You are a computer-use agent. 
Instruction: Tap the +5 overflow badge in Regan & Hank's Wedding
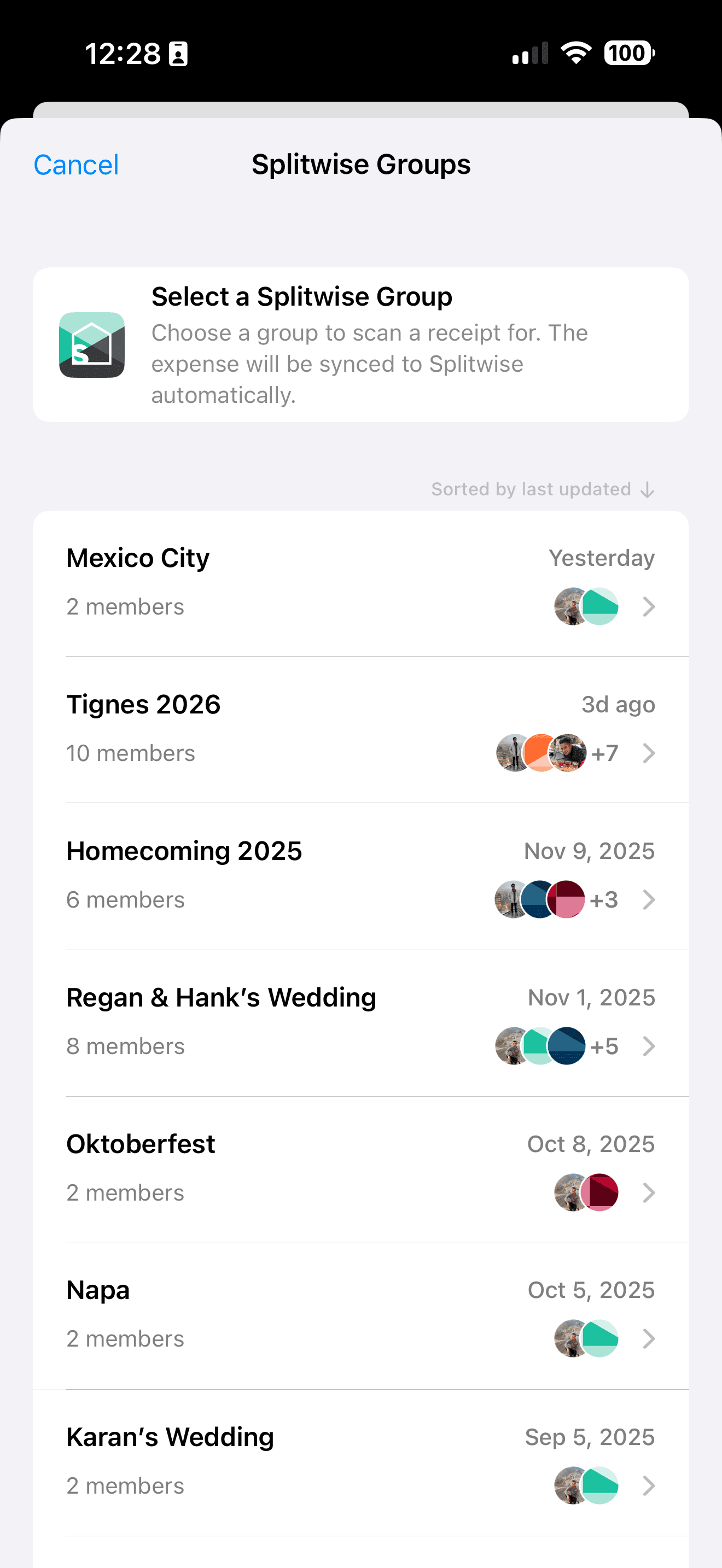605,1046
